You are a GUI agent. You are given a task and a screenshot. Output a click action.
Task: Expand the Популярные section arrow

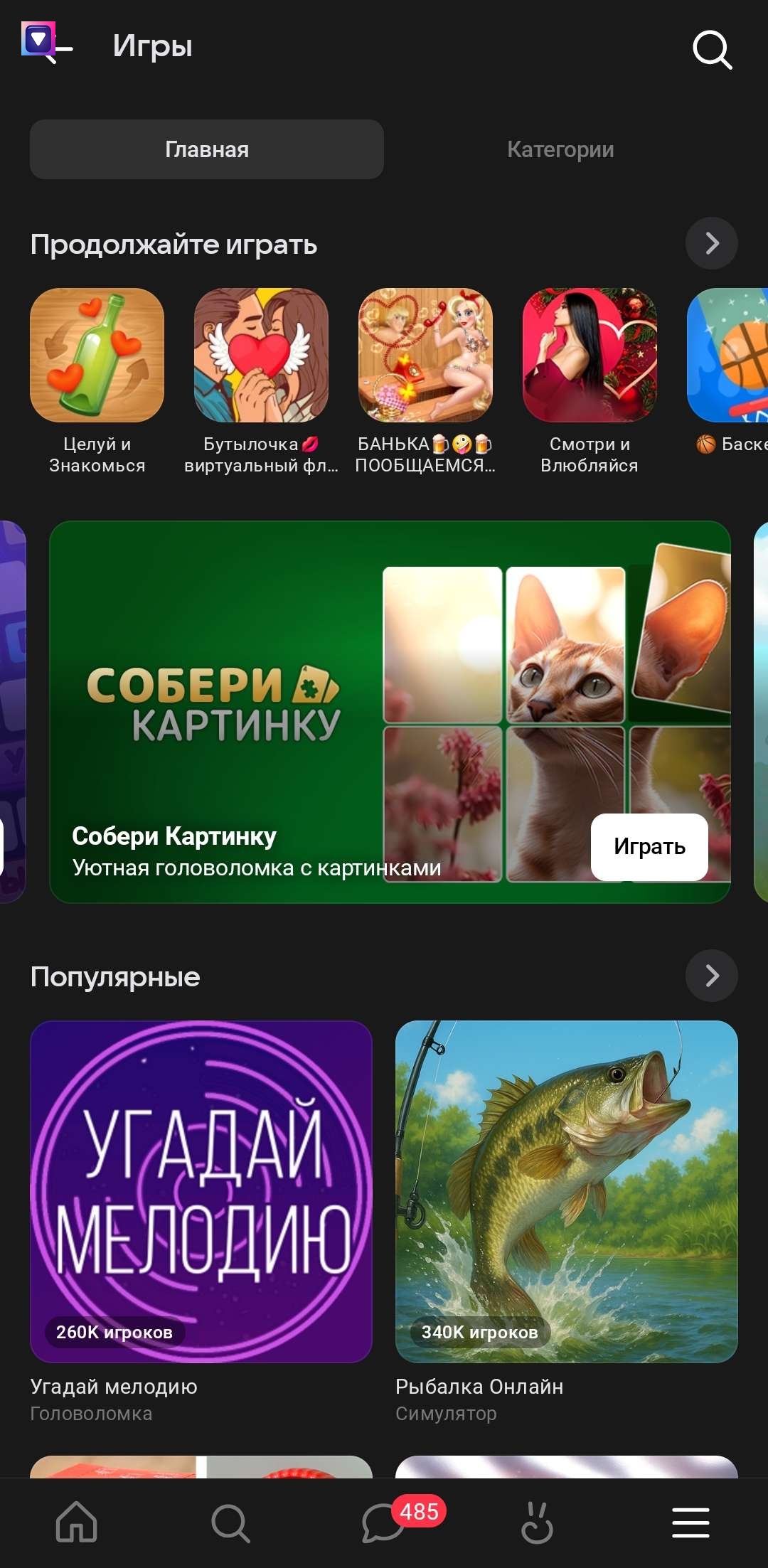click(x=711, y=976)
